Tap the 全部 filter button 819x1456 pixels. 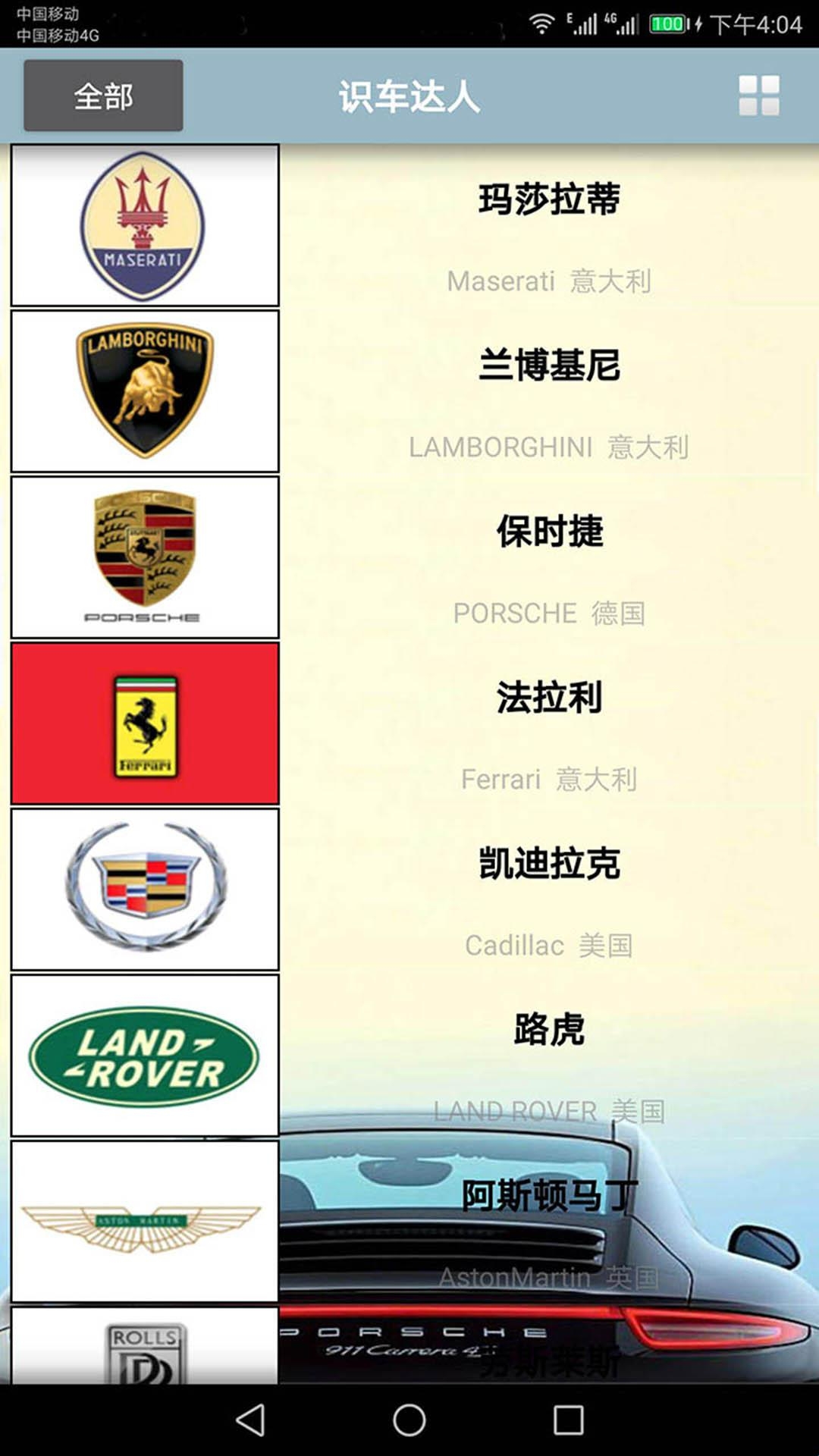point(103,96)
